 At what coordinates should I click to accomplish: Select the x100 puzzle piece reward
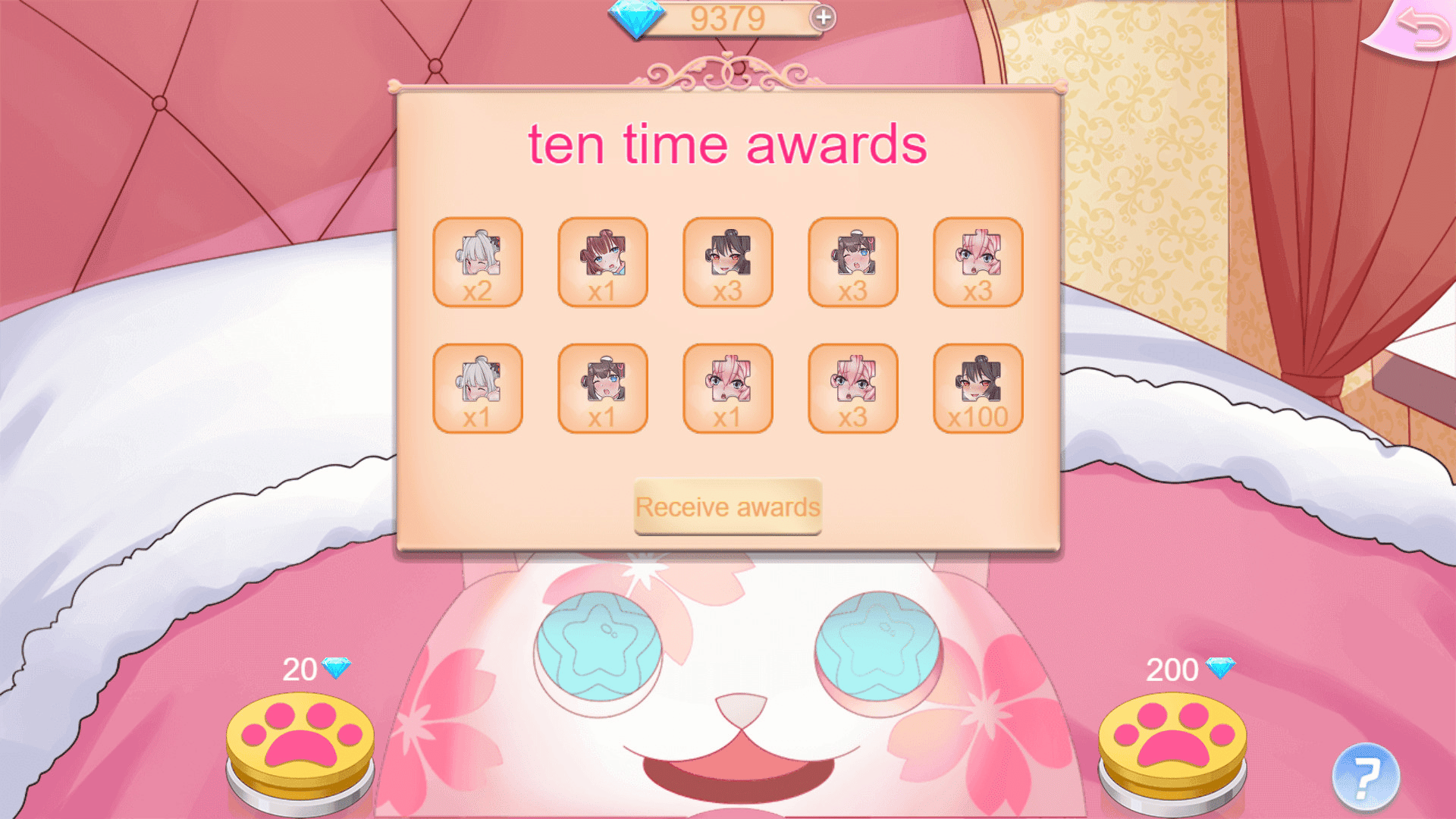[x=977, y=388]
